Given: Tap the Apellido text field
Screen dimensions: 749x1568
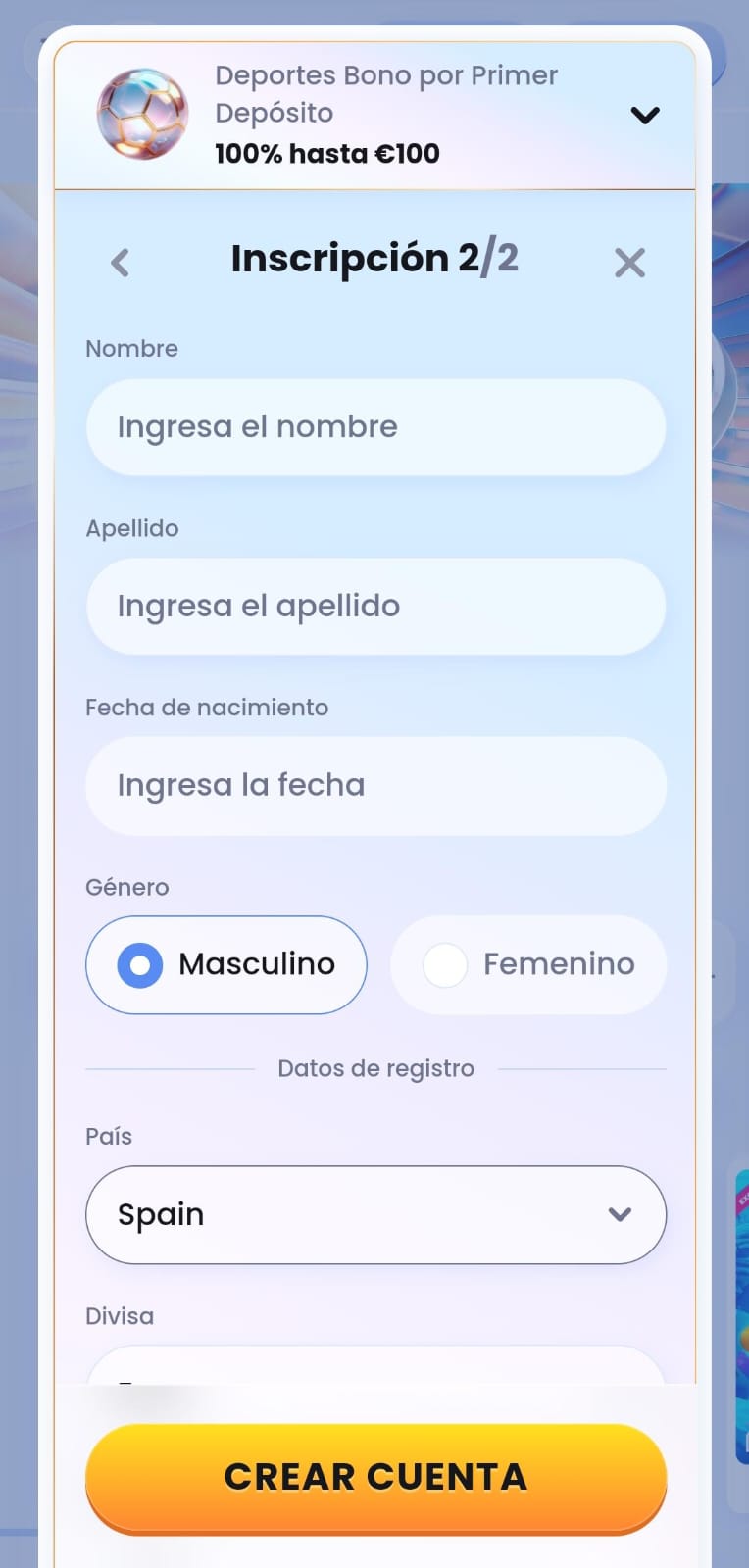Looking at the screenshot, I should pyautogui.click(x=375, y=607).
